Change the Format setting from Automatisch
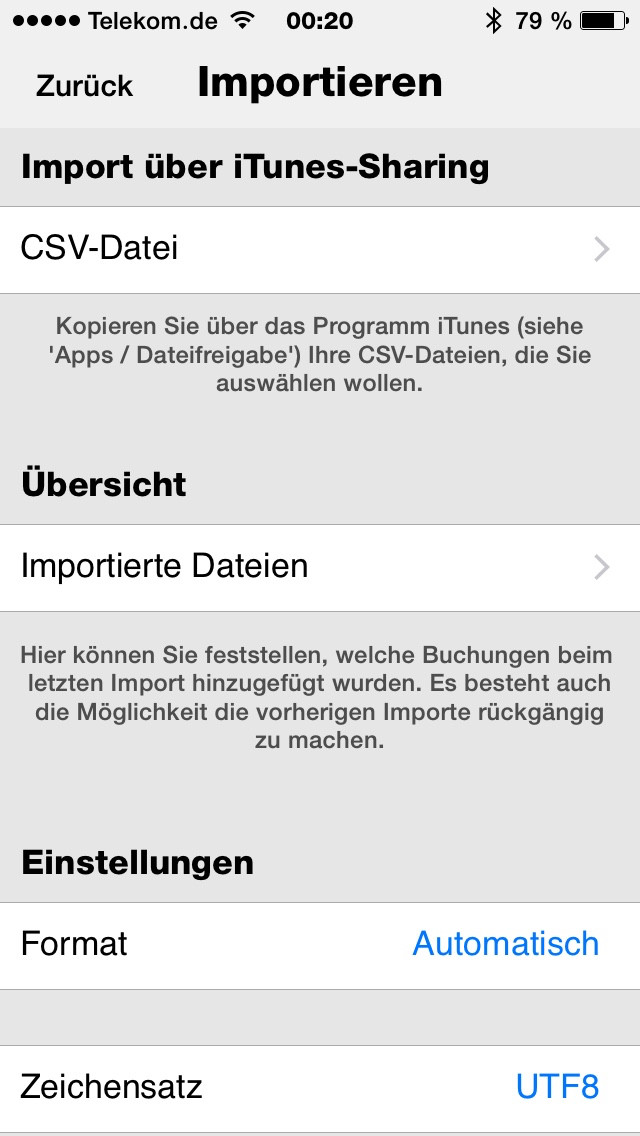640x1136 pixels. [x=320, y=945]
